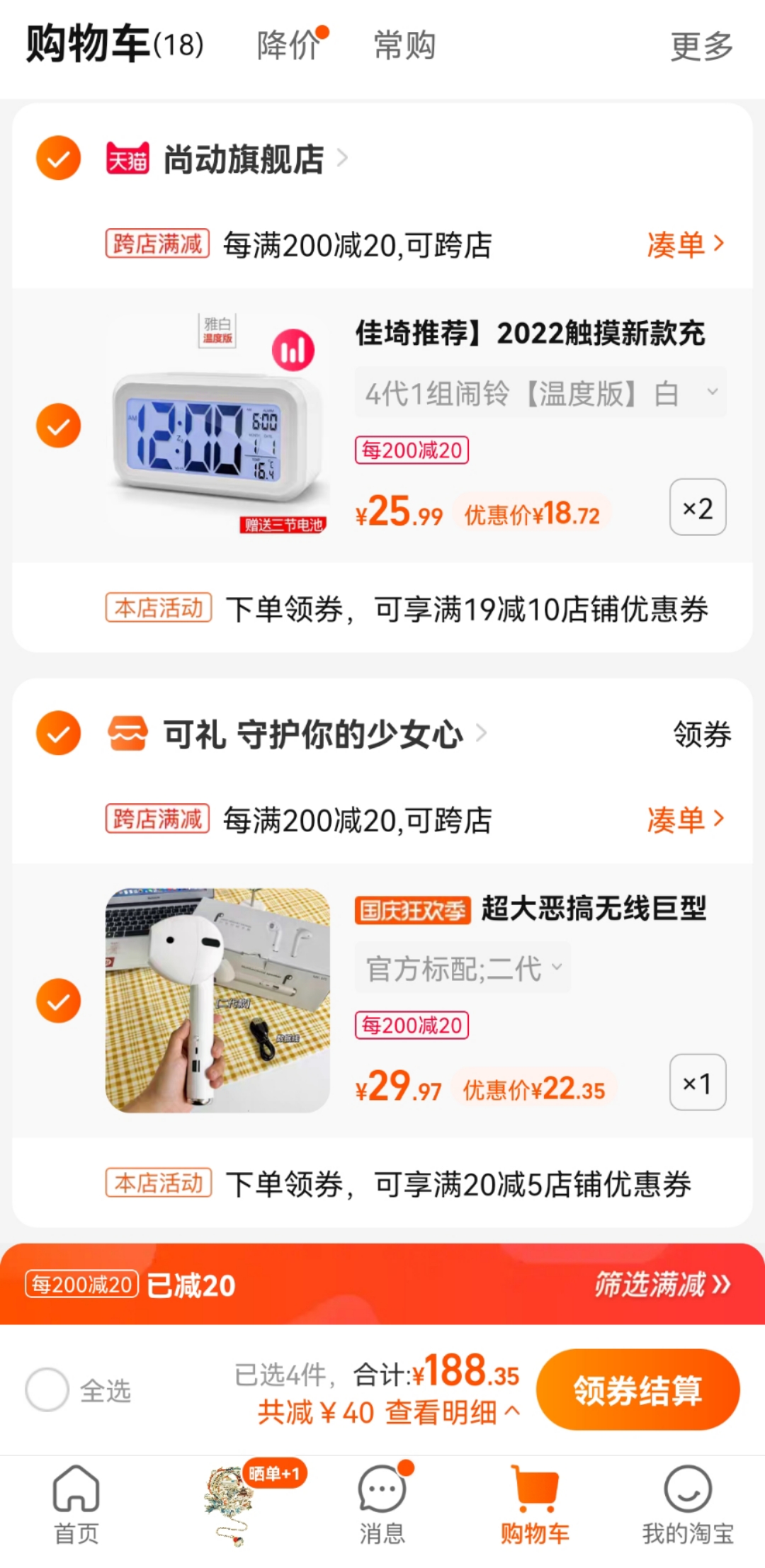Edit the ×2 quantity for alarm clock
This screenshot has width=765, height=1568.
[697, 508]
